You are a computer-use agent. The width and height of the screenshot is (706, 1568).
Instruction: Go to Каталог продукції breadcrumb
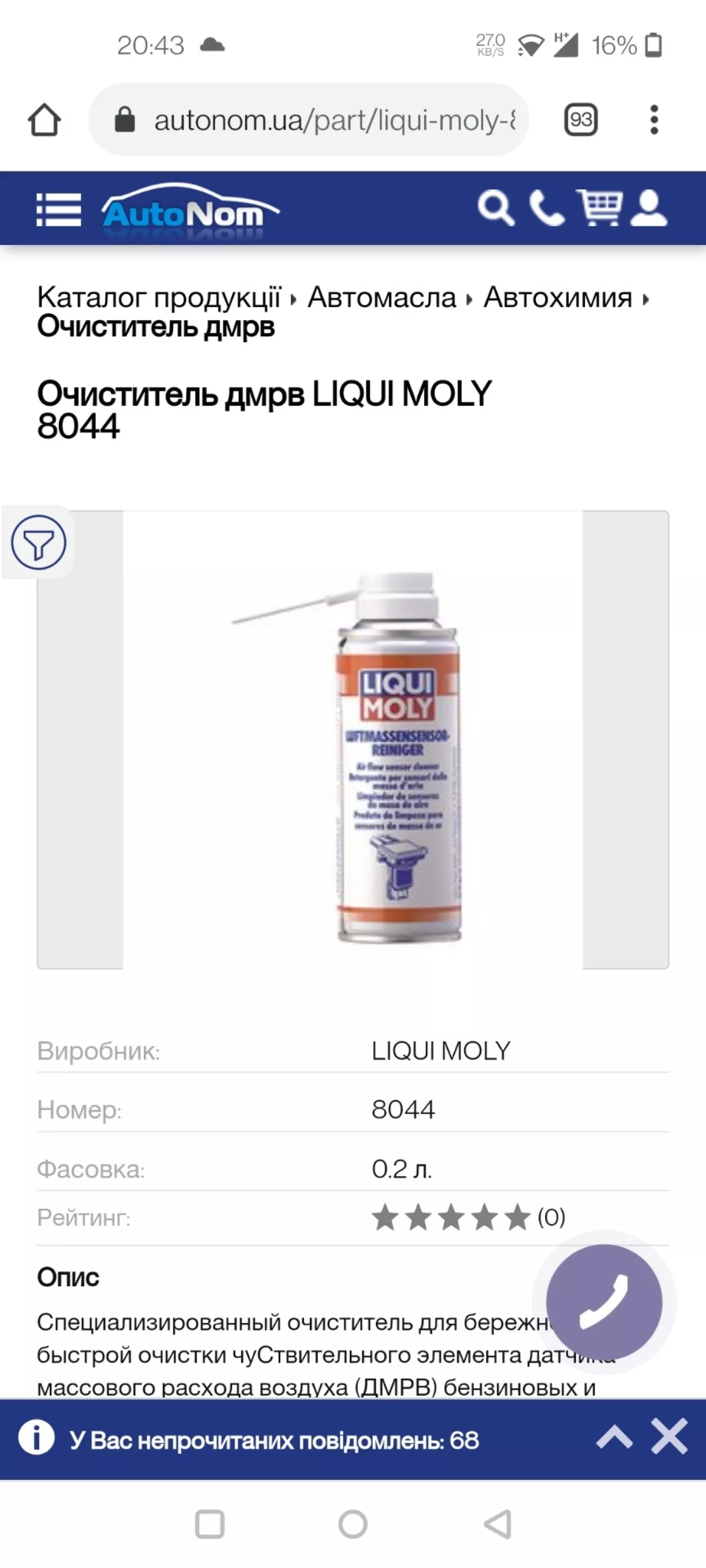click(159, 298)
